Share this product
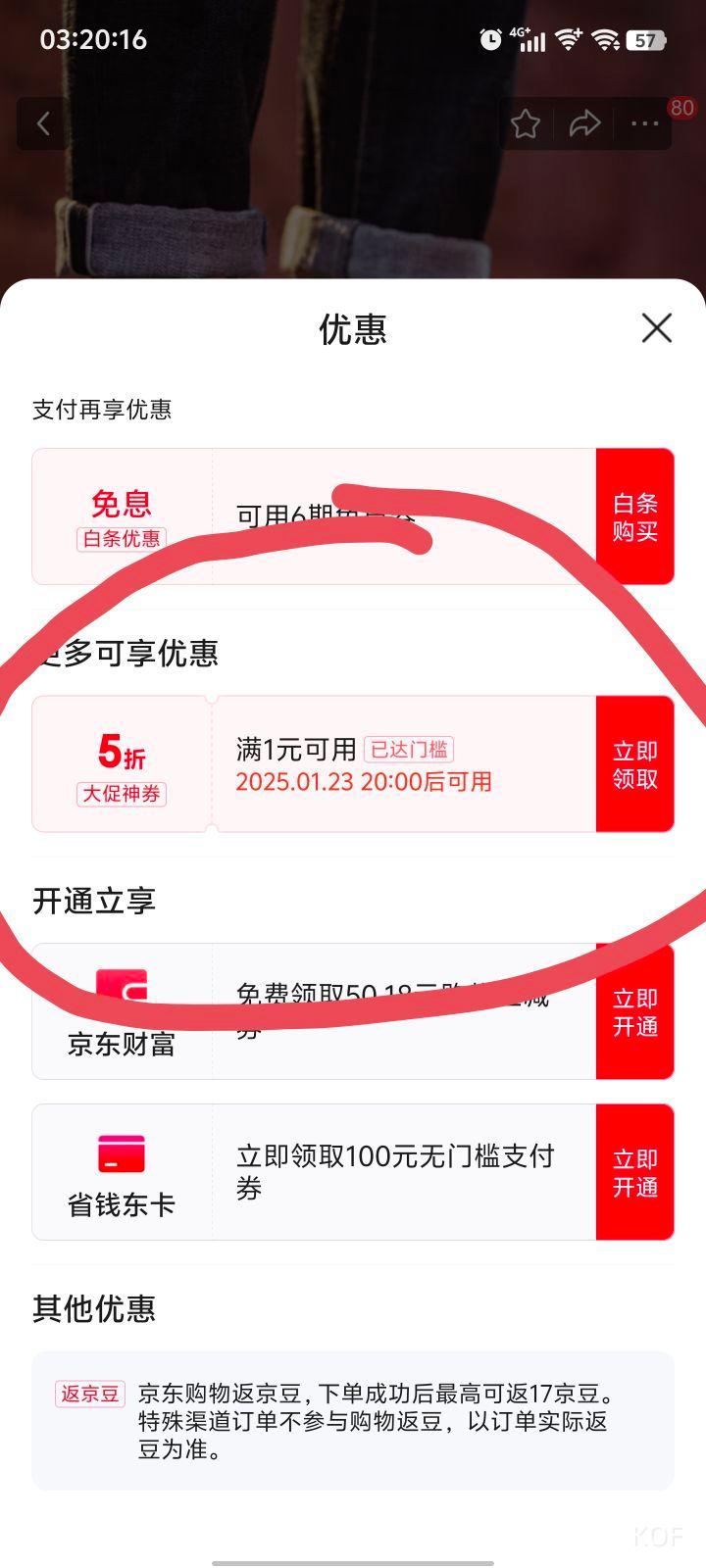Screen dimensions: 706x1568 click(x=584, y=123)
